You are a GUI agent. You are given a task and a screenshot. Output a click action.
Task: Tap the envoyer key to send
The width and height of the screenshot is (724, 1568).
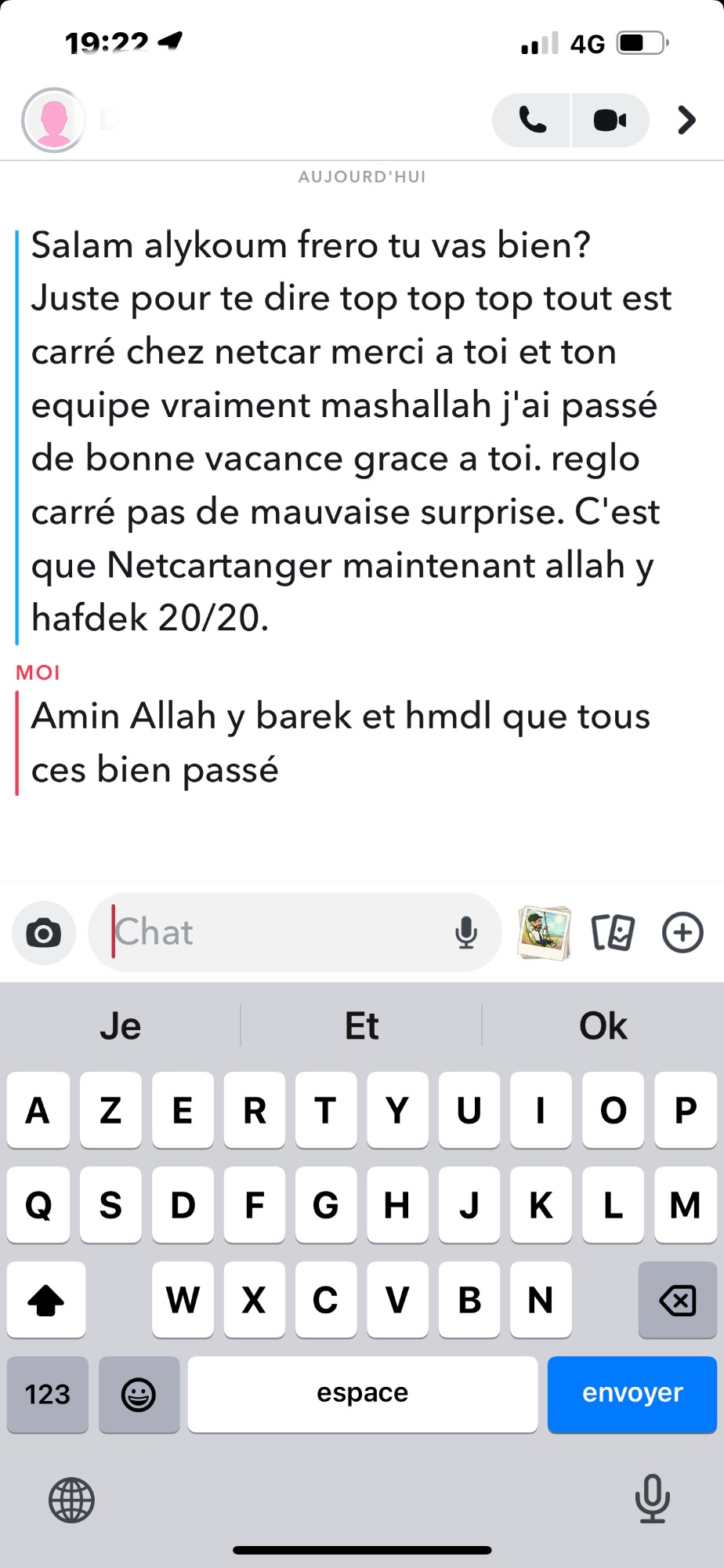pyautogui.click(x=632, y=1394)
